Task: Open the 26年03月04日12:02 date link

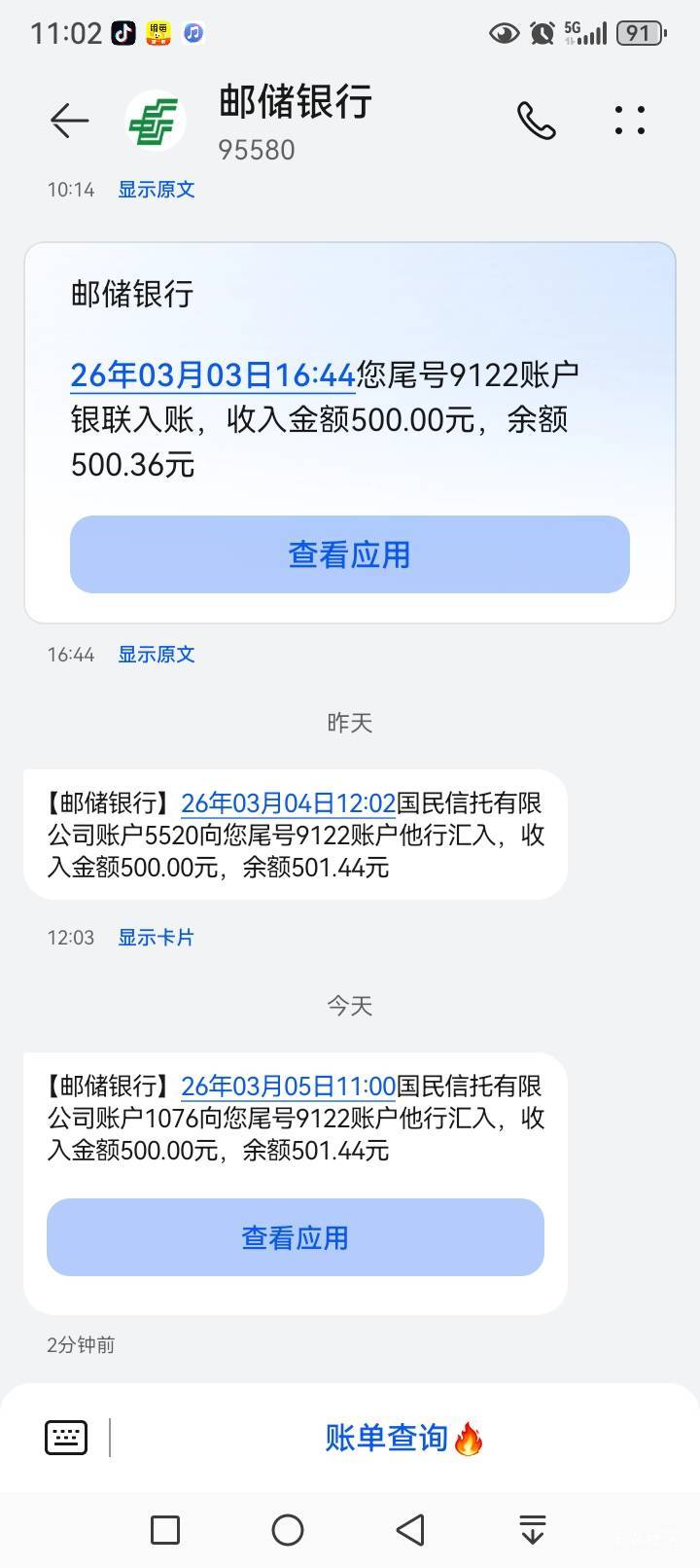Action: (289, 803)
